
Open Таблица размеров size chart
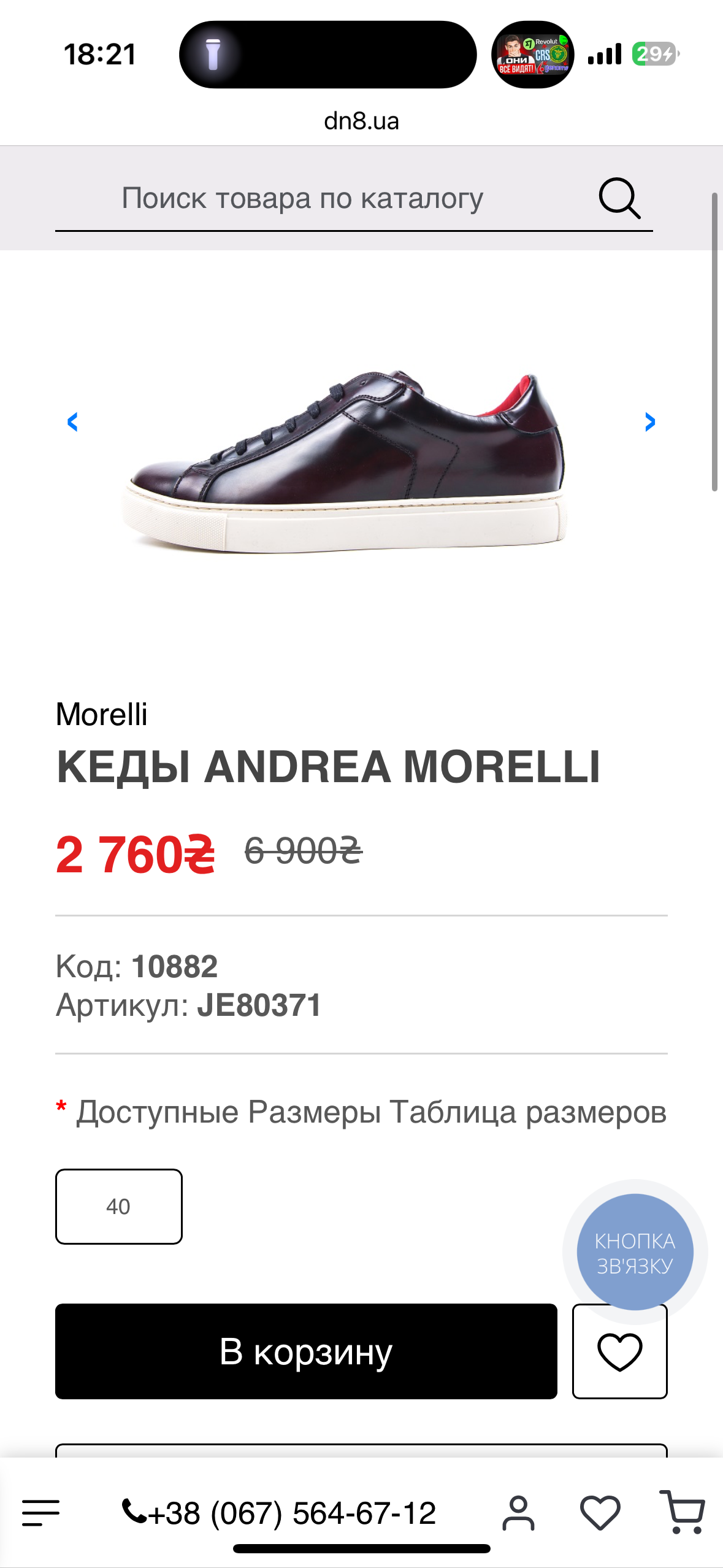pyautogui.click(x=528, y=1112)
